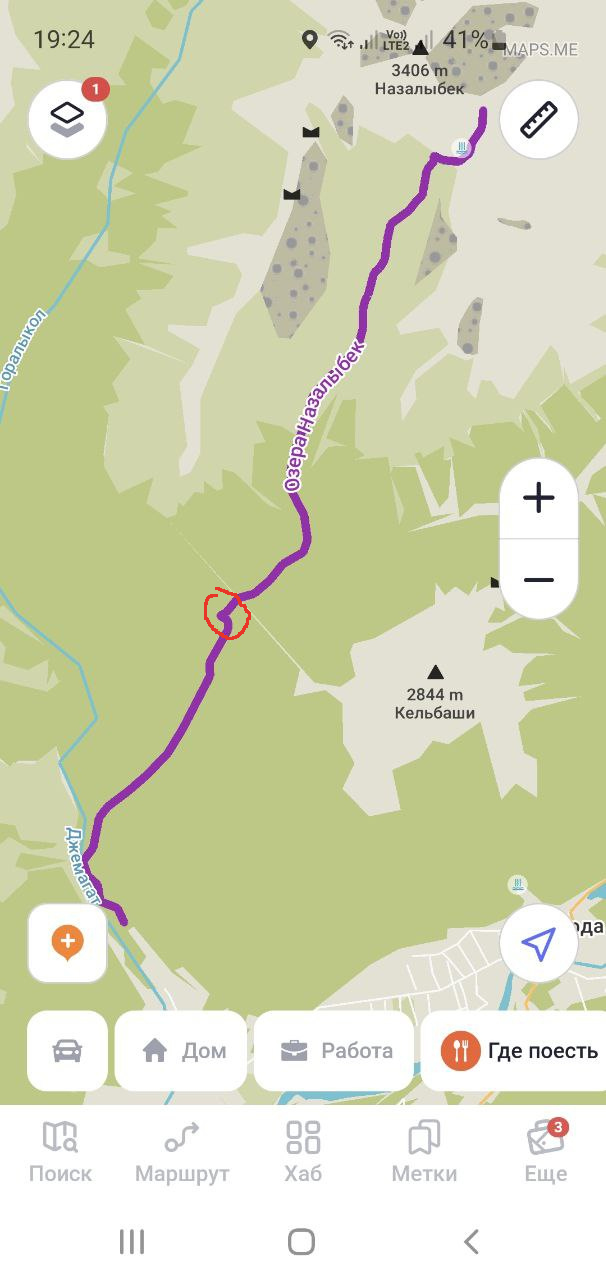Tap the 2844 m Кельбаши peak marker
606x1280 pixels.
tap(435, 673)
